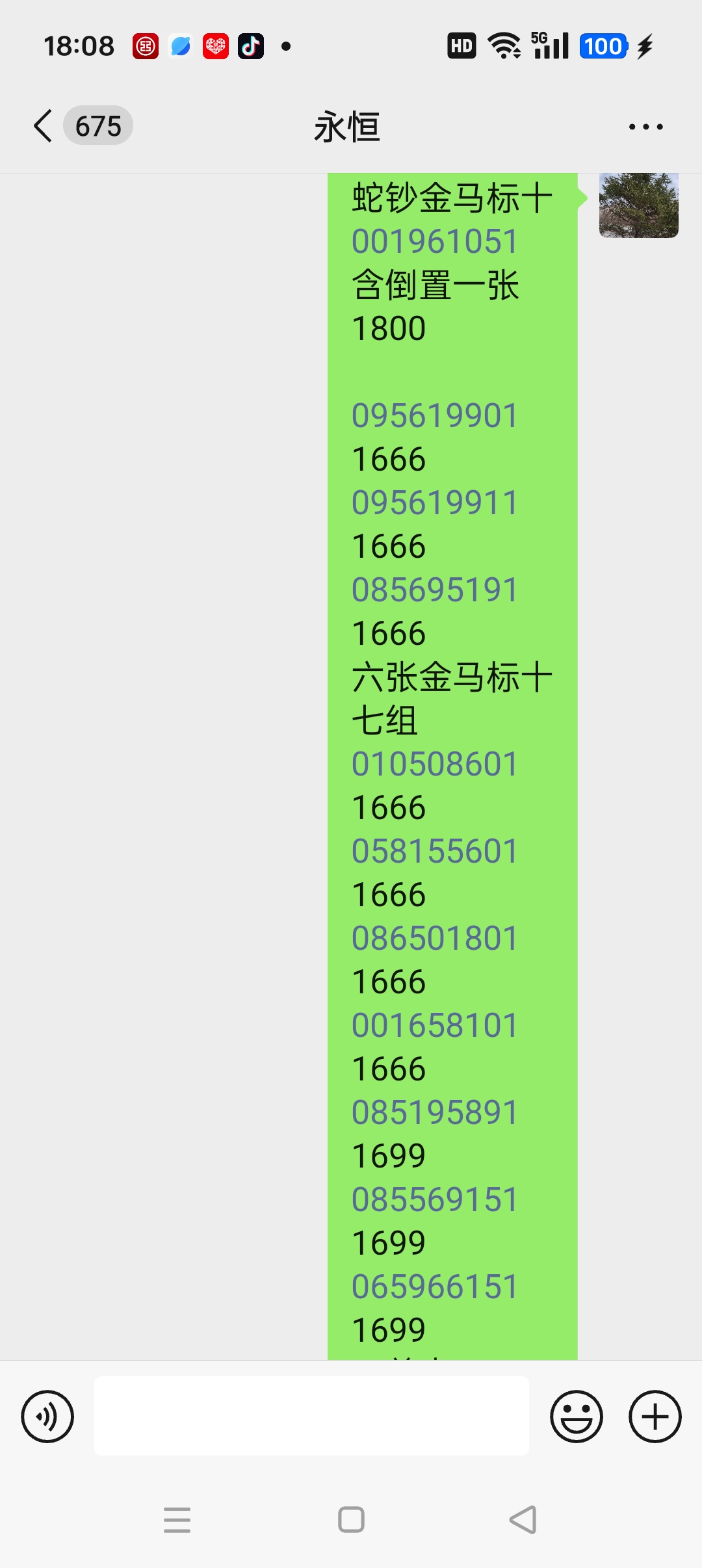Tap the linked number 001961051
Image resolution: width=702 pixels, height=1568 pixels.
point(435,242)
